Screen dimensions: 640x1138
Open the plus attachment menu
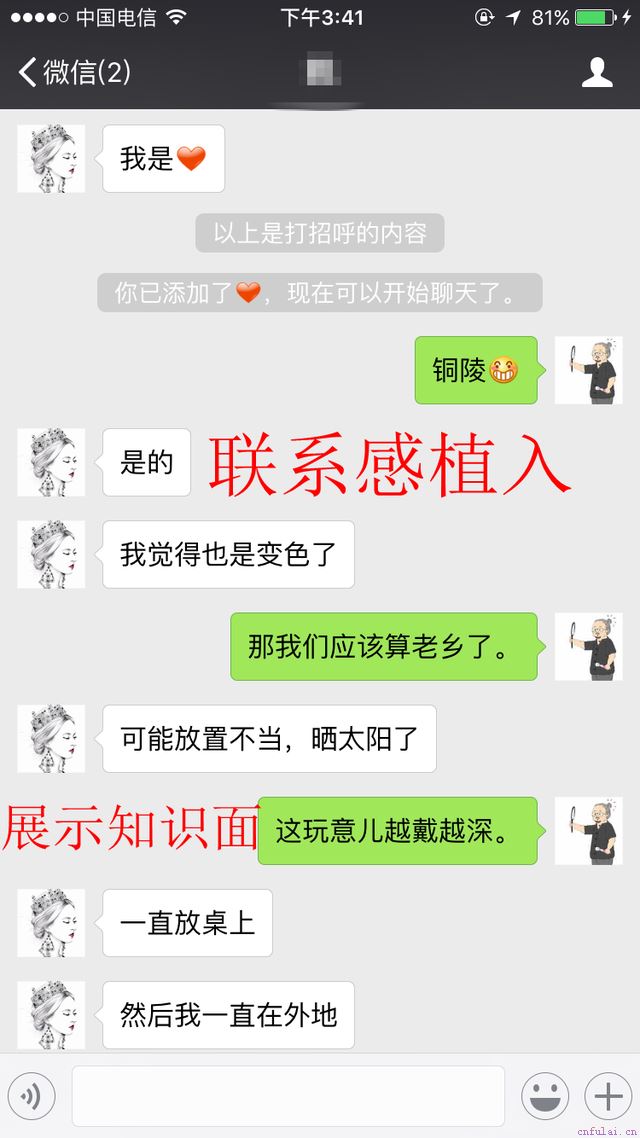point(608,1097)
